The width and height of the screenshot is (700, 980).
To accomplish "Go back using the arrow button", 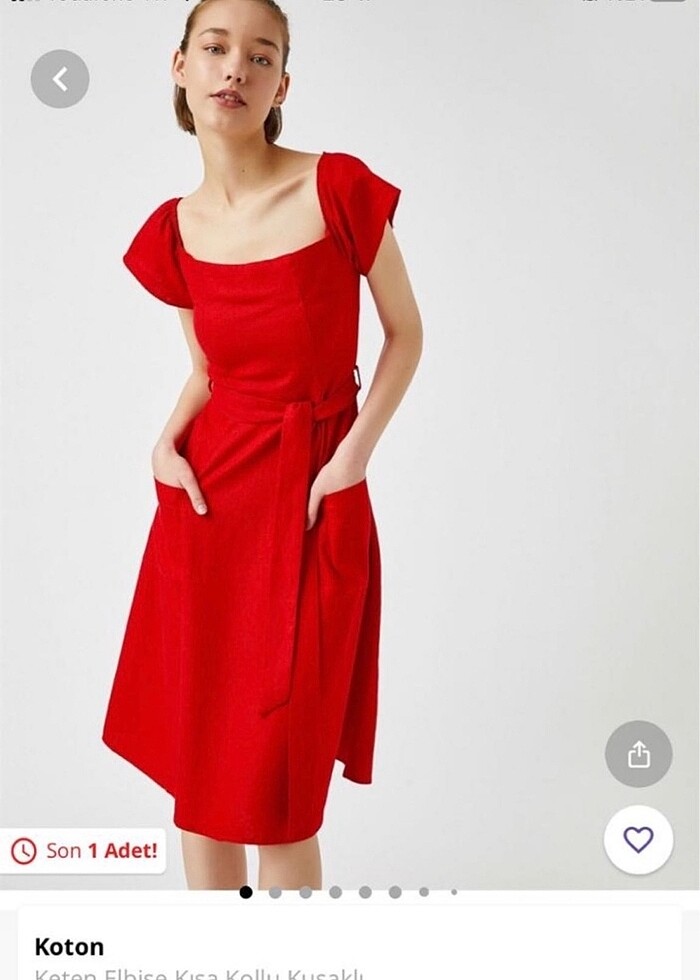I will (60, 79).
